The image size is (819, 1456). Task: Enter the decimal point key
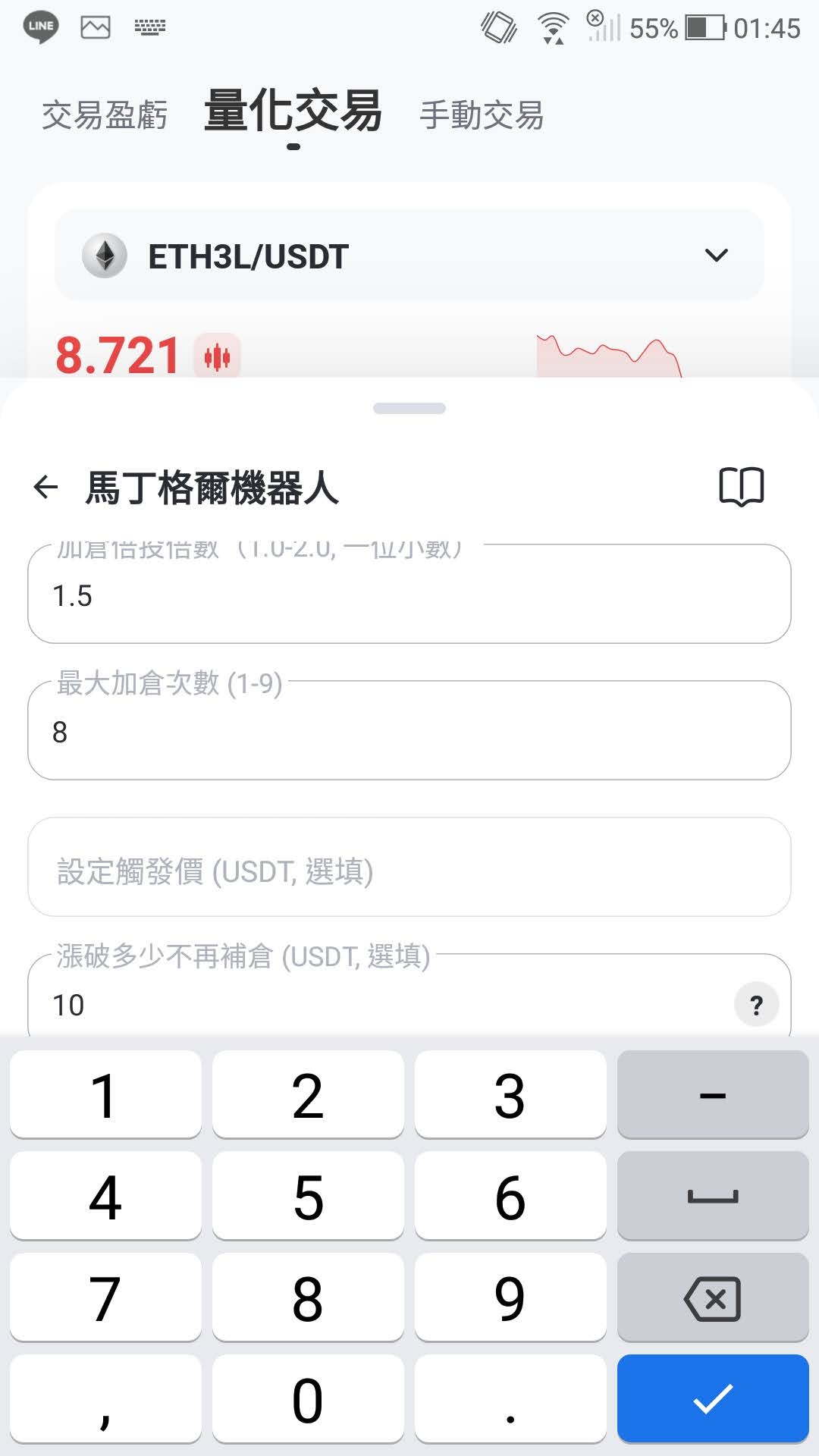[x=510, y=1399]
